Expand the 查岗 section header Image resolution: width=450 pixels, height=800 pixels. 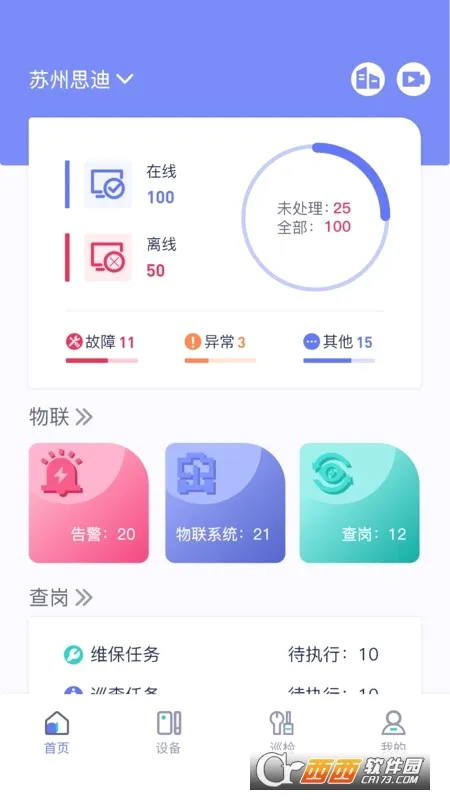coord(61,597)
